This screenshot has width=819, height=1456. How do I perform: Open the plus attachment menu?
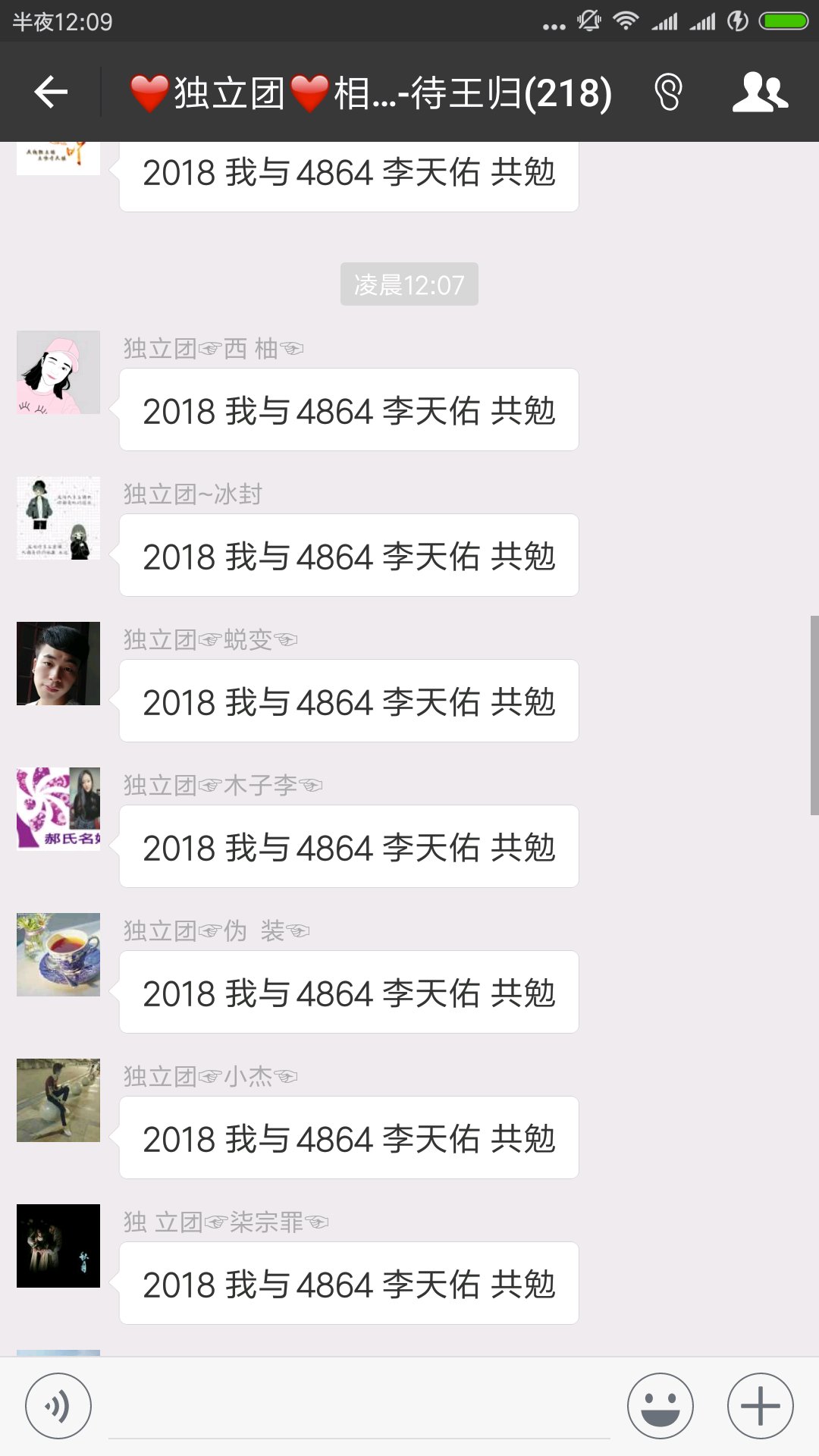coord(760,1406)
